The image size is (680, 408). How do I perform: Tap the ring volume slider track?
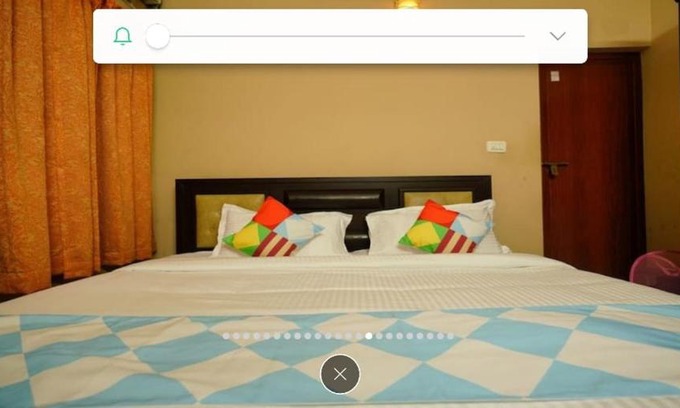coord(340,36)
